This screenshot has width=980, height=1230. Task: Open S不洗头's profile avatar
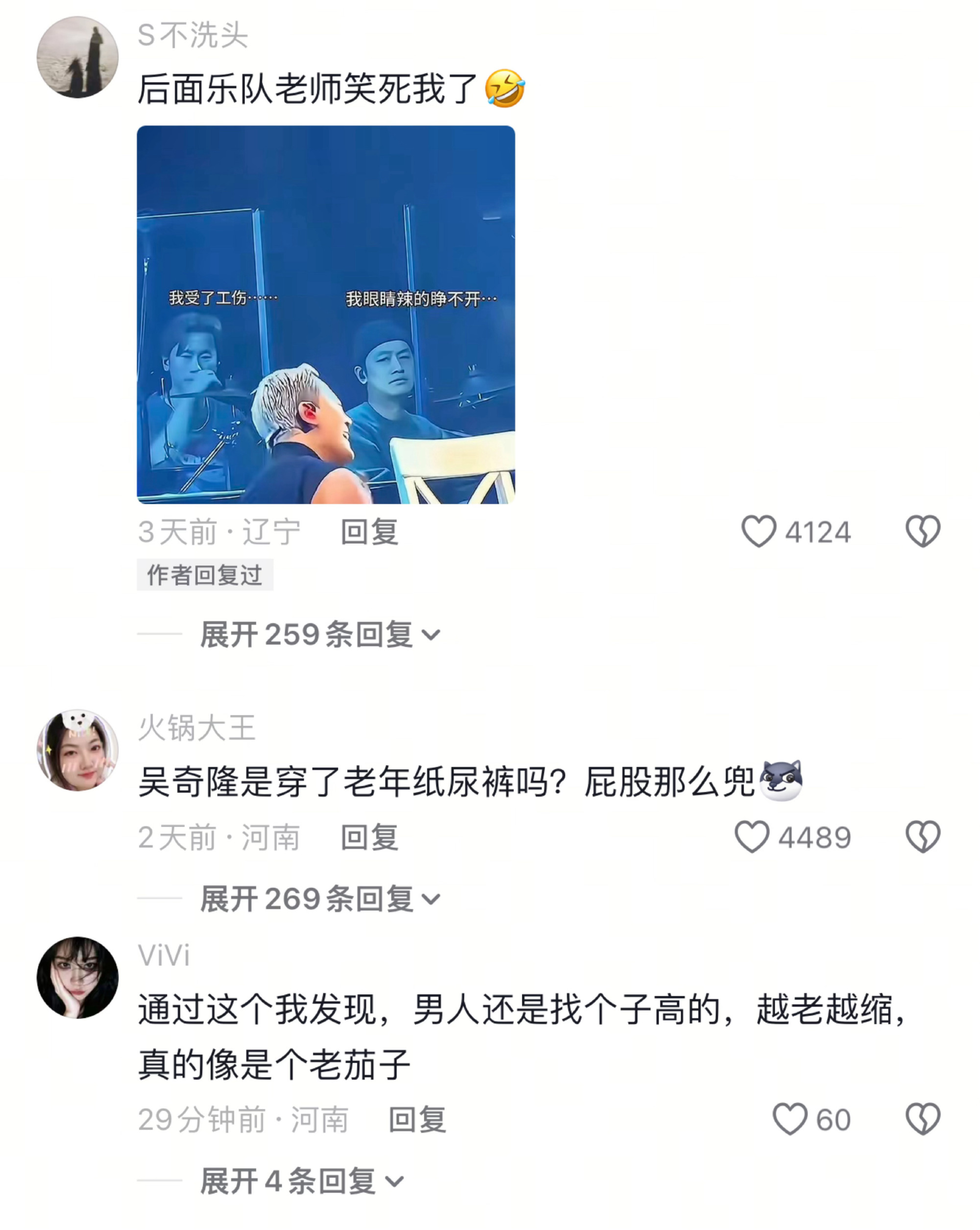pos(77,57)
